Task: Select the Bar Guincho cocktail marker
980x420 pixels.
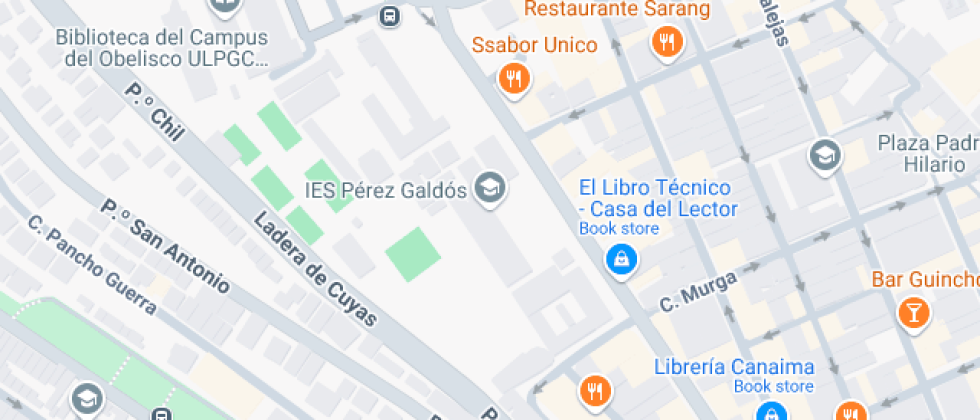Action: point(913,313)
